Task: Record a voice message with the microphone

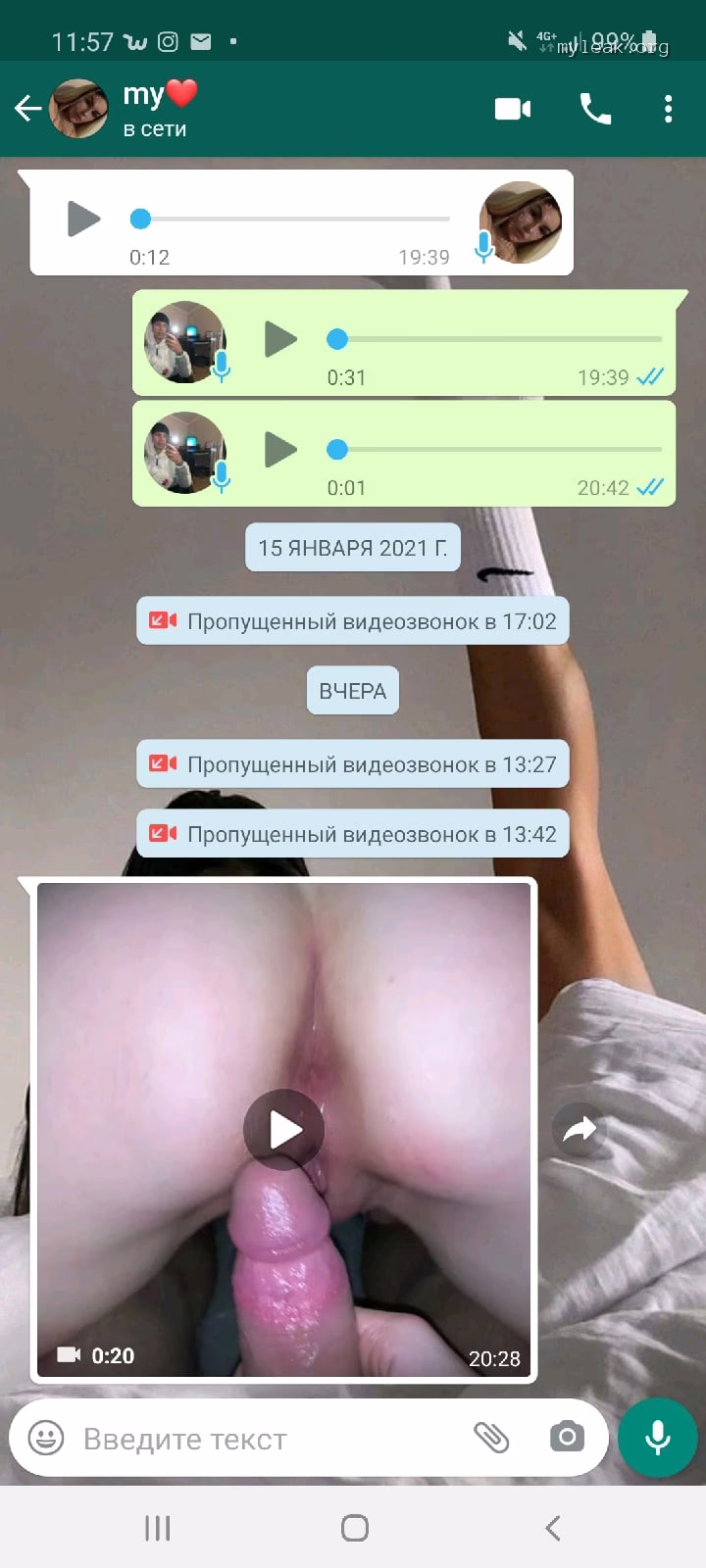Action: (x=658, y=1438)
